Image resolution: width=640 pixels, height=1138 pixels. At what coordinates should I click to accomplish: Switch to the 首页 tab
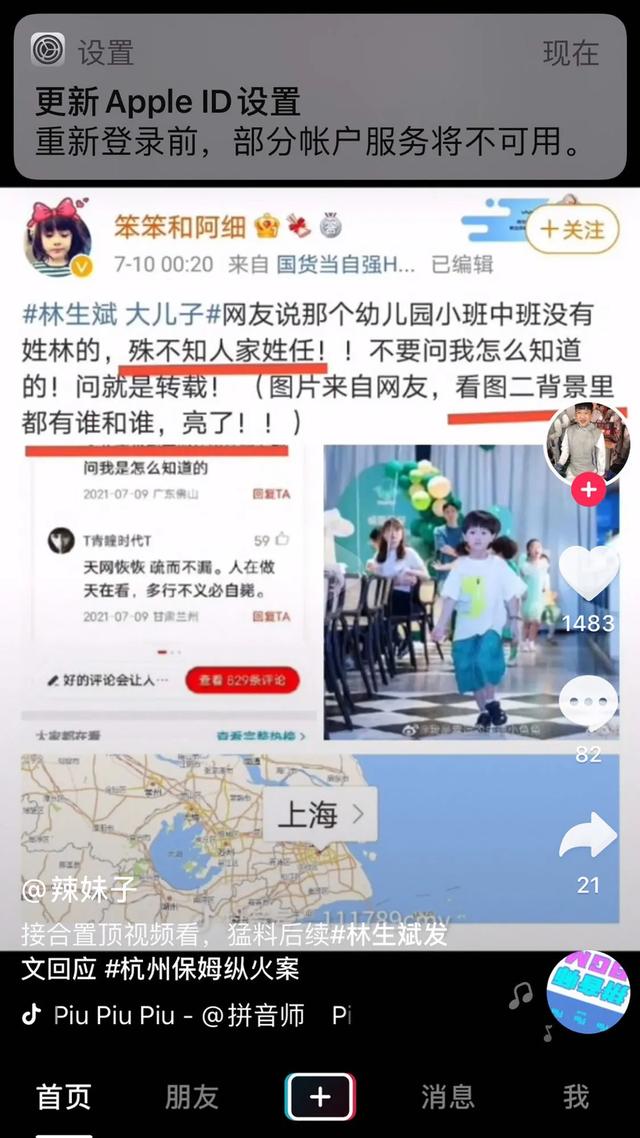[x=64, y=1096]
